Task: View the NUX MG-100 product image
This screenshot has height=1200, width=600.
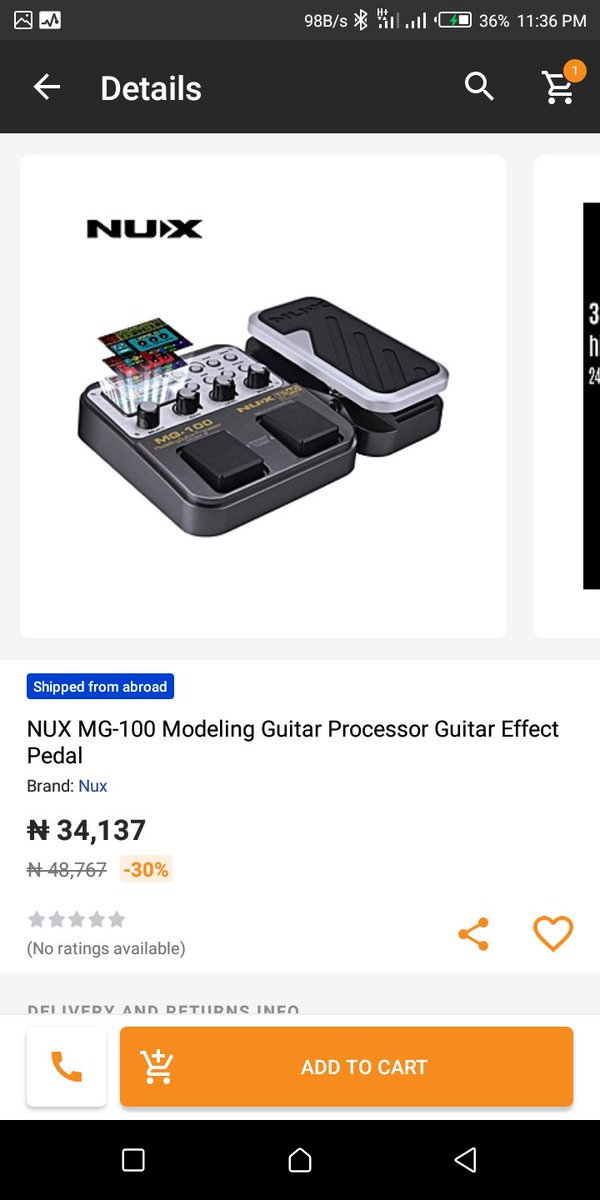Action: click(x=263, y=396)
